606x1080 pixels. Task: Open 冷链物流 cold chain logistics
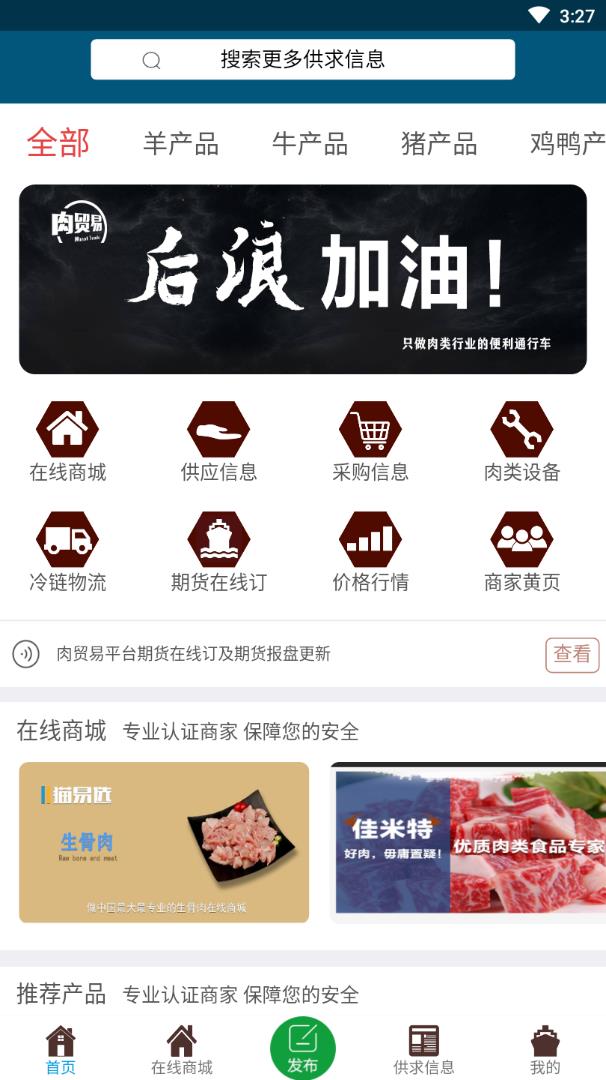click(x=67, y=551)
